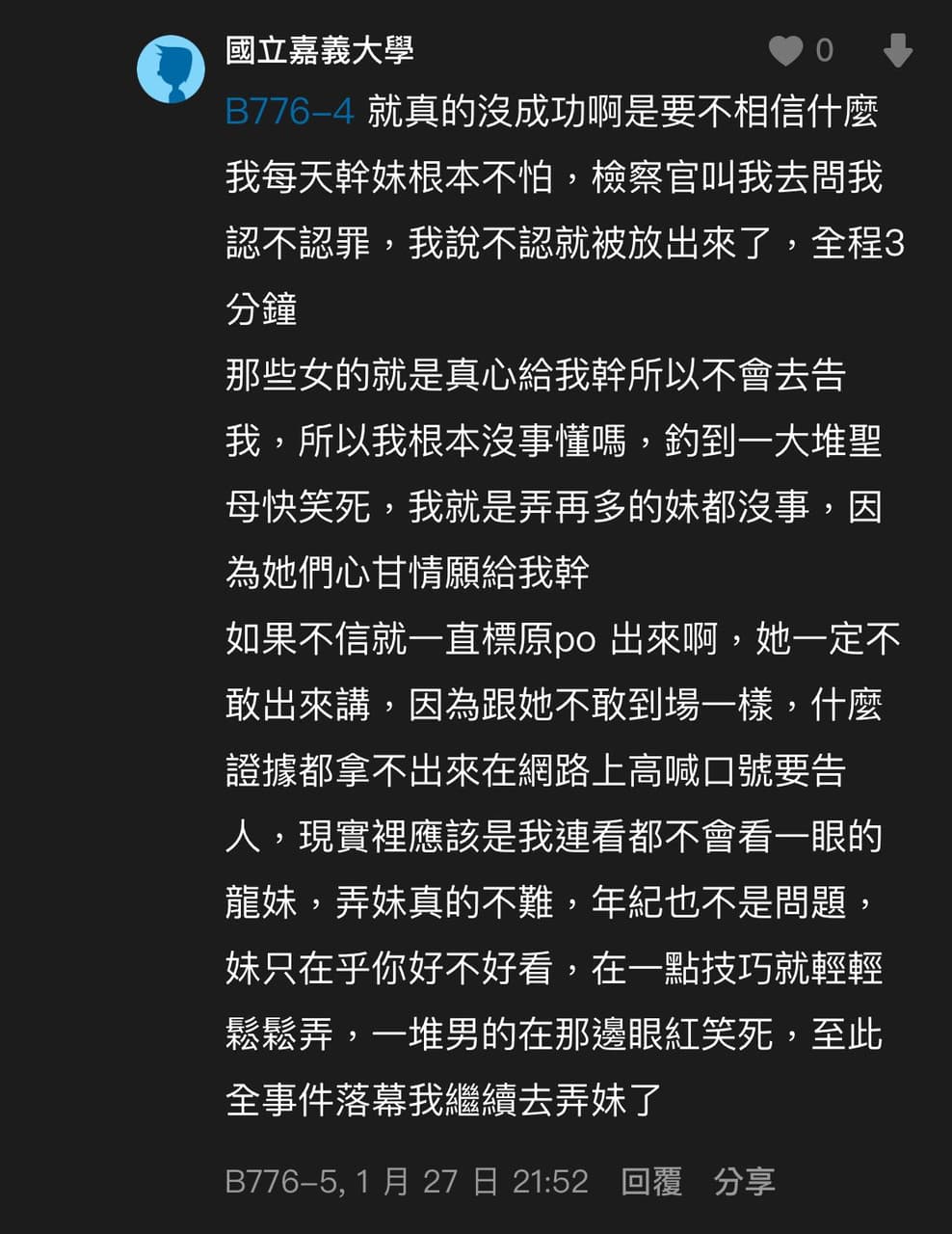Open the B776-4 reply reference link
The image size is (952, 1234).
point(289,112)
